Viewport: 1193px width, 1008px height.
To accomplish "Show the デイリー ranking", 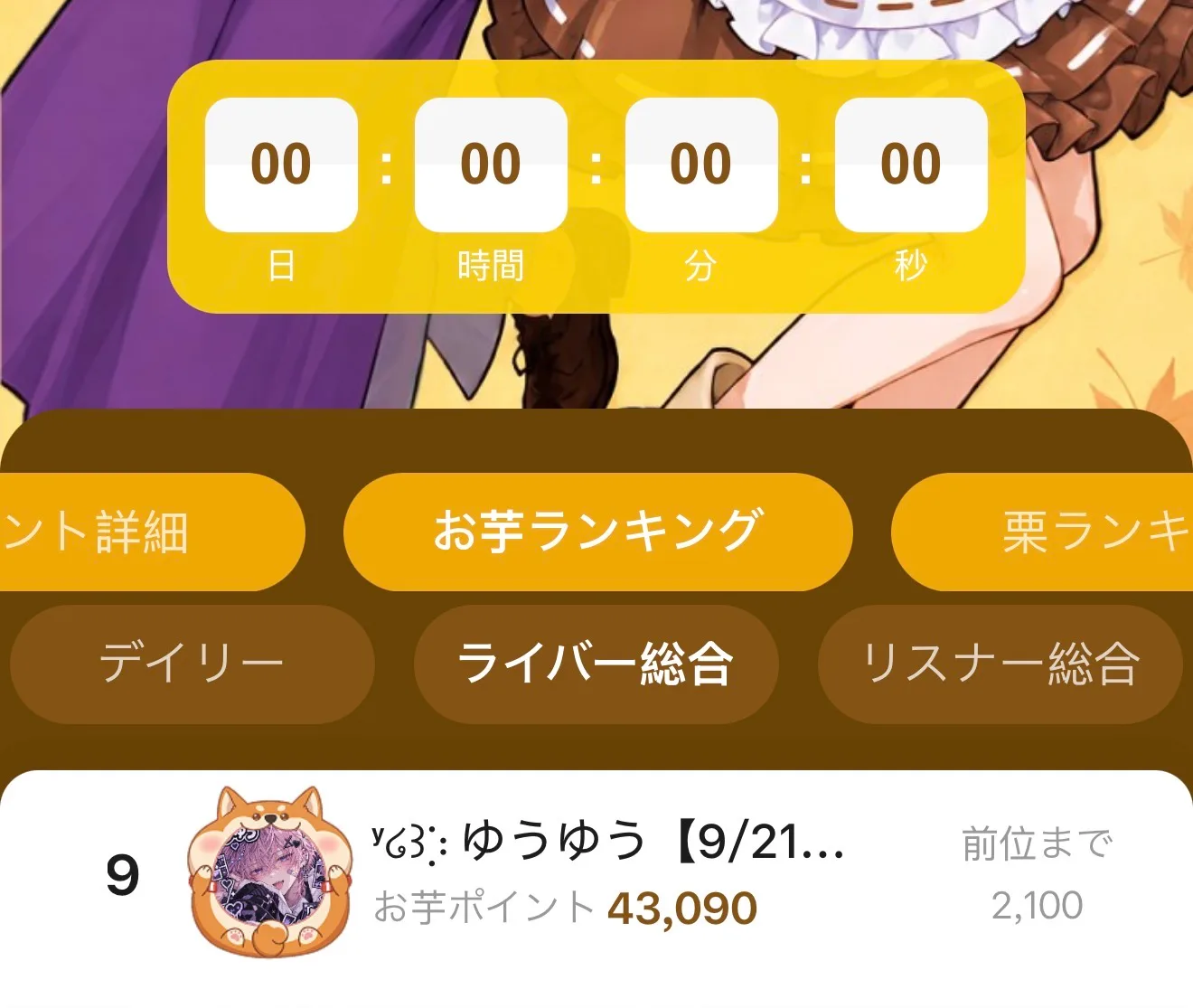I will [x=192, y=664].
